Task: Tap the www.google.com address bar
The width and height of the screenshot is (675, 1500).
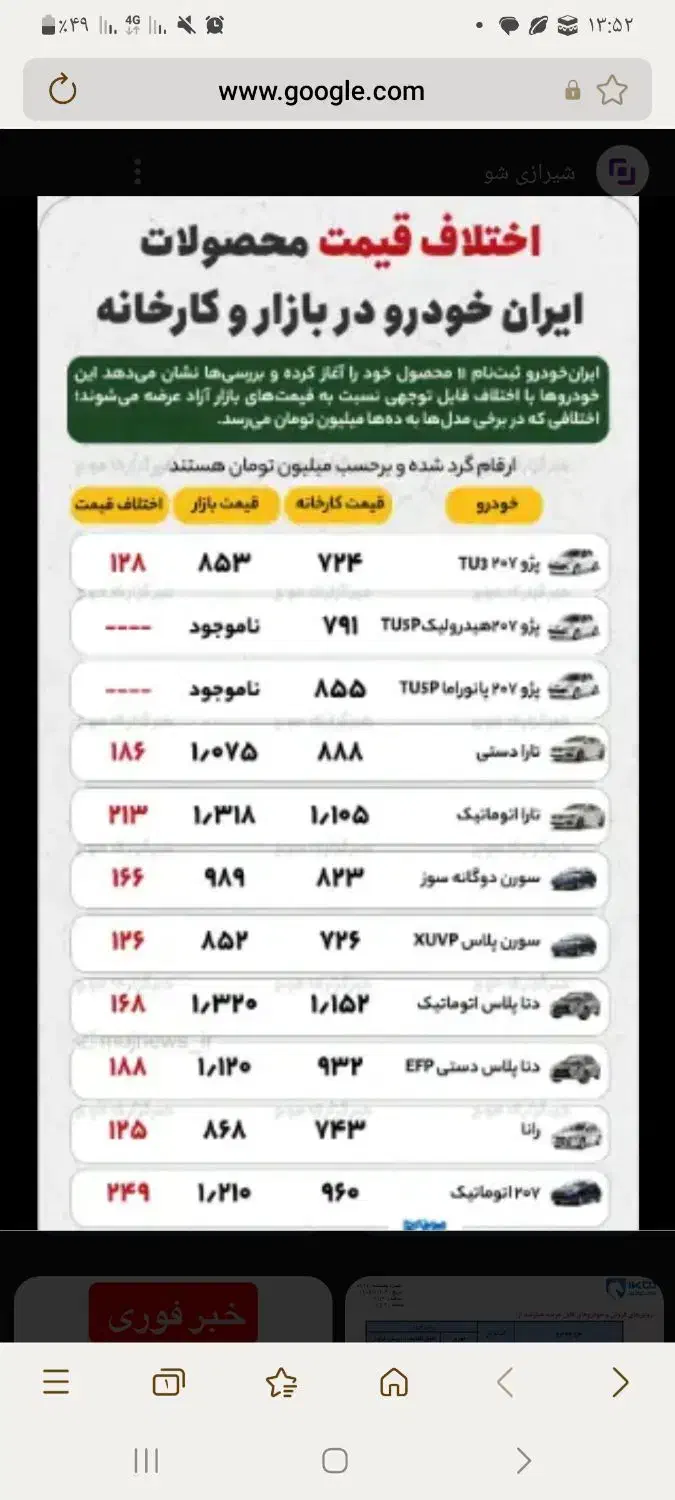Action: click(x=322, y=91)
